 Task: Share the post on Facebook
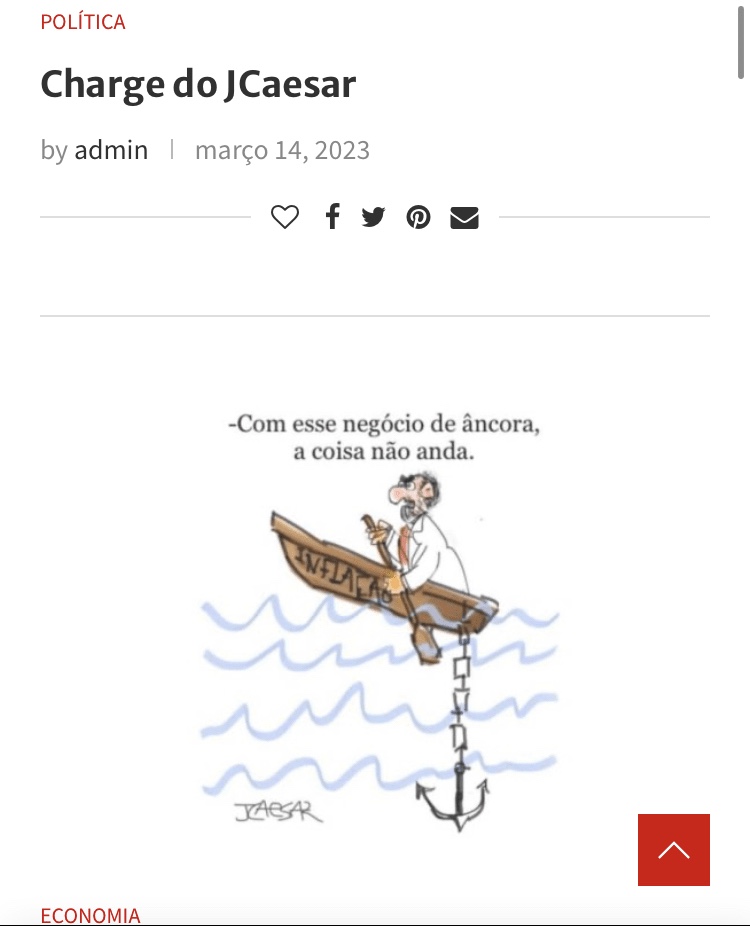[x=332, y=217]
